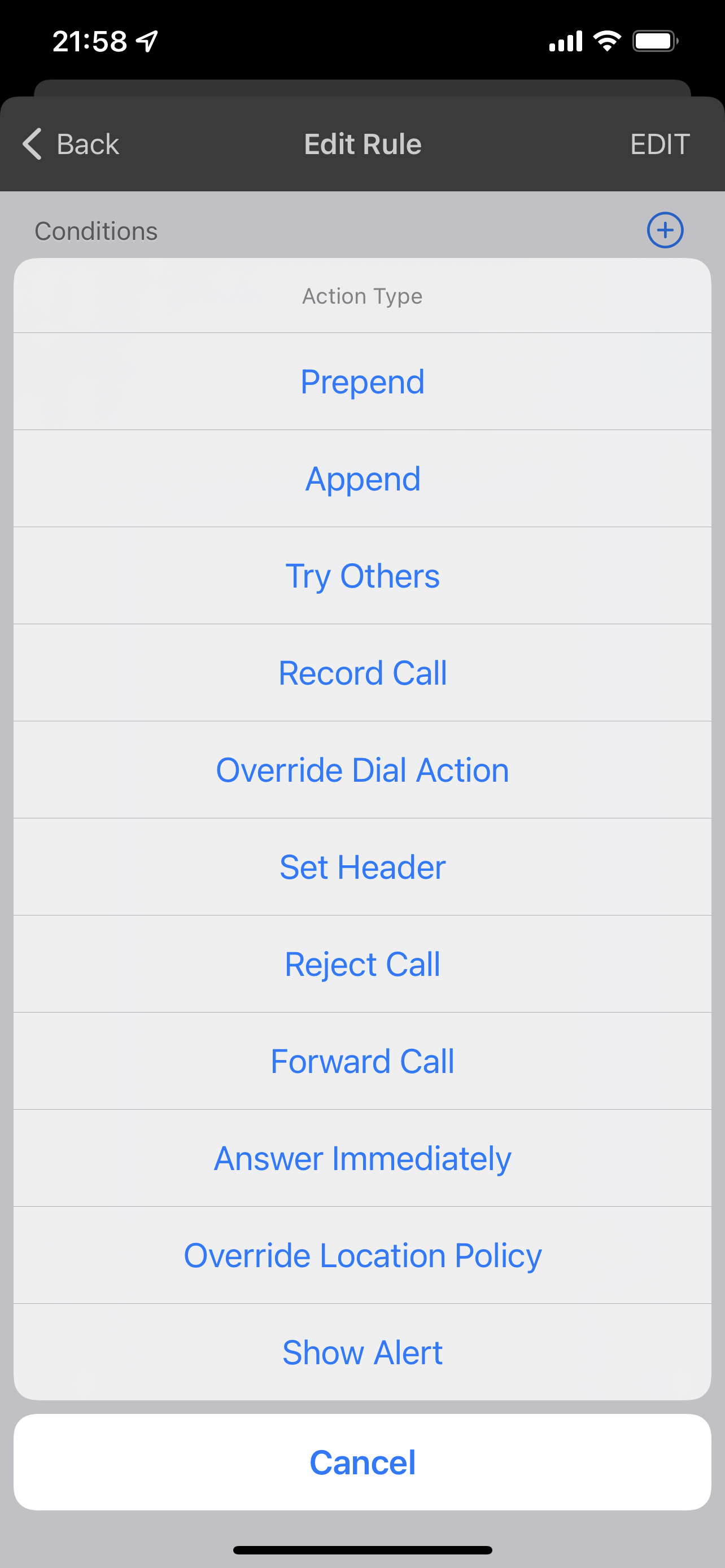Choose Override Location Policy
The height and width of the screenshot is (1568, 725).
coord(362,1255)
